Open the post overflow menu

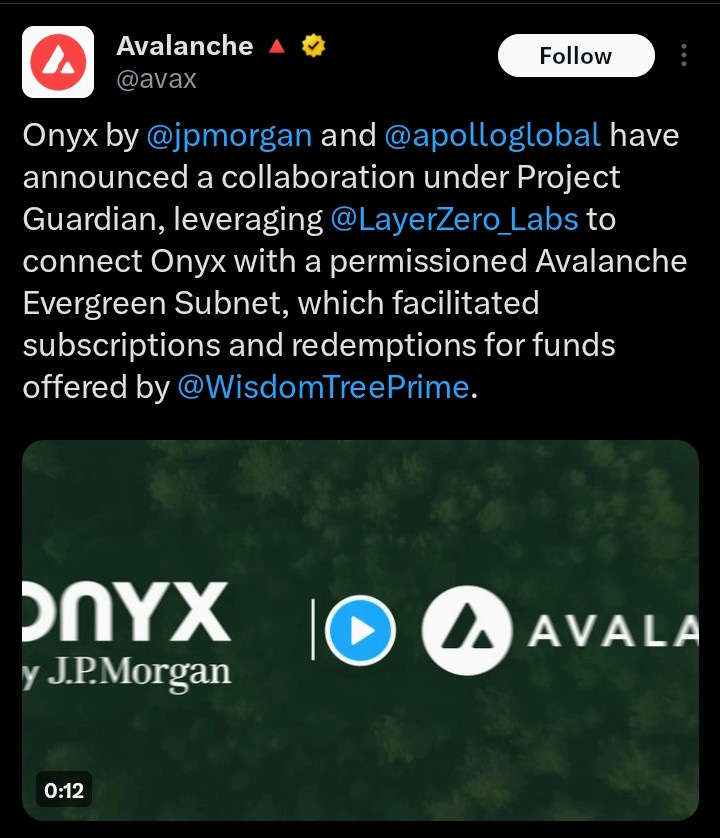[x=684, y=55]
